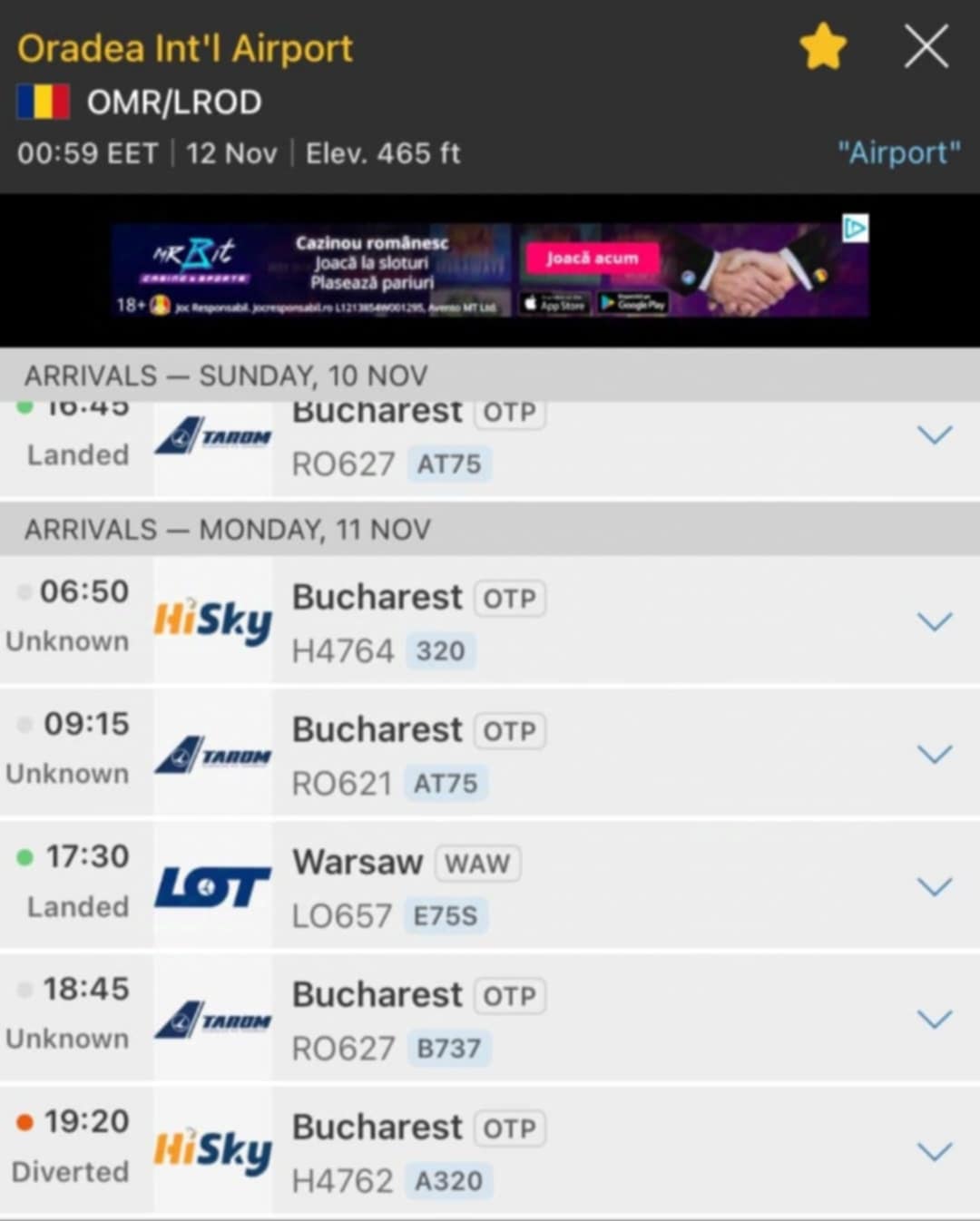Expand the LOT LO657 Warsaw arrival

tap(934, 886)
